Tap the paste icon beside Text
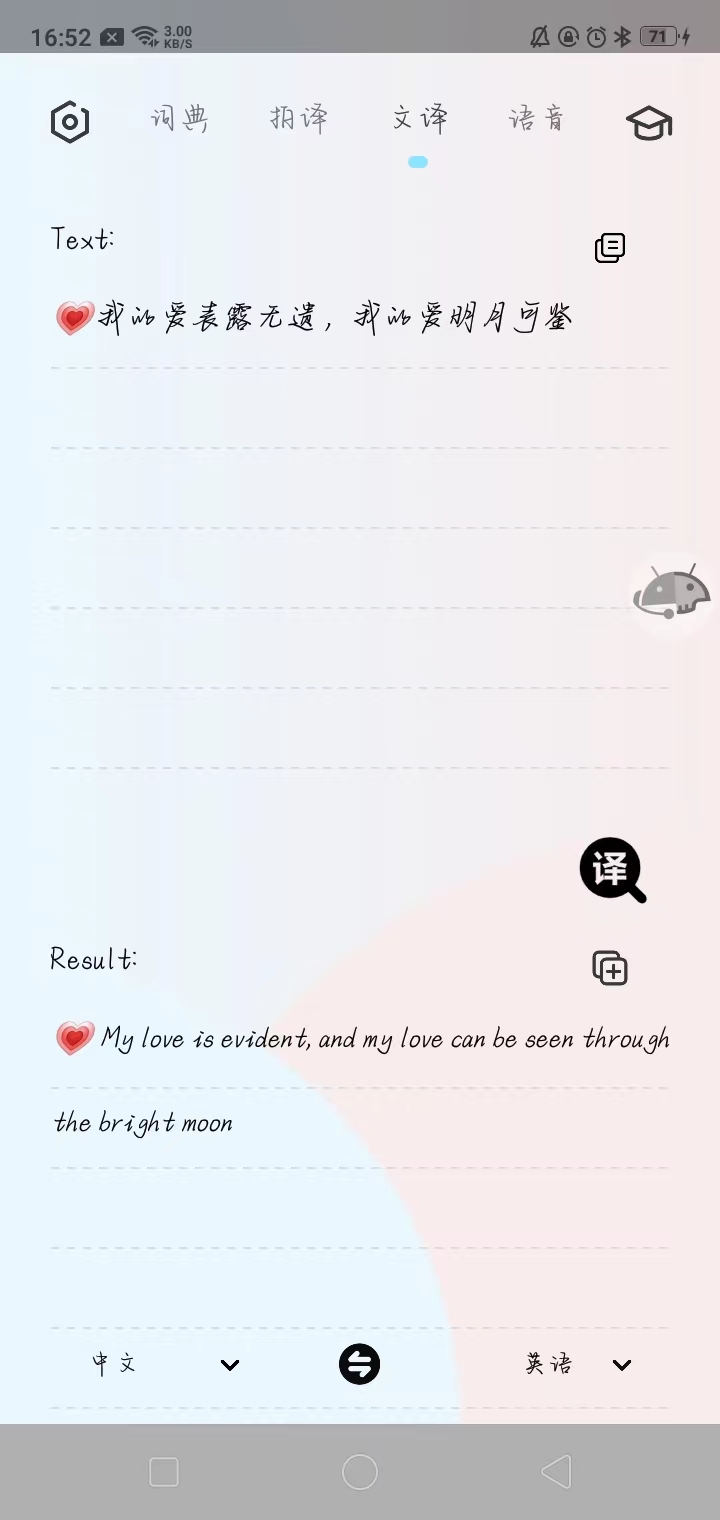 pos(609,248)
